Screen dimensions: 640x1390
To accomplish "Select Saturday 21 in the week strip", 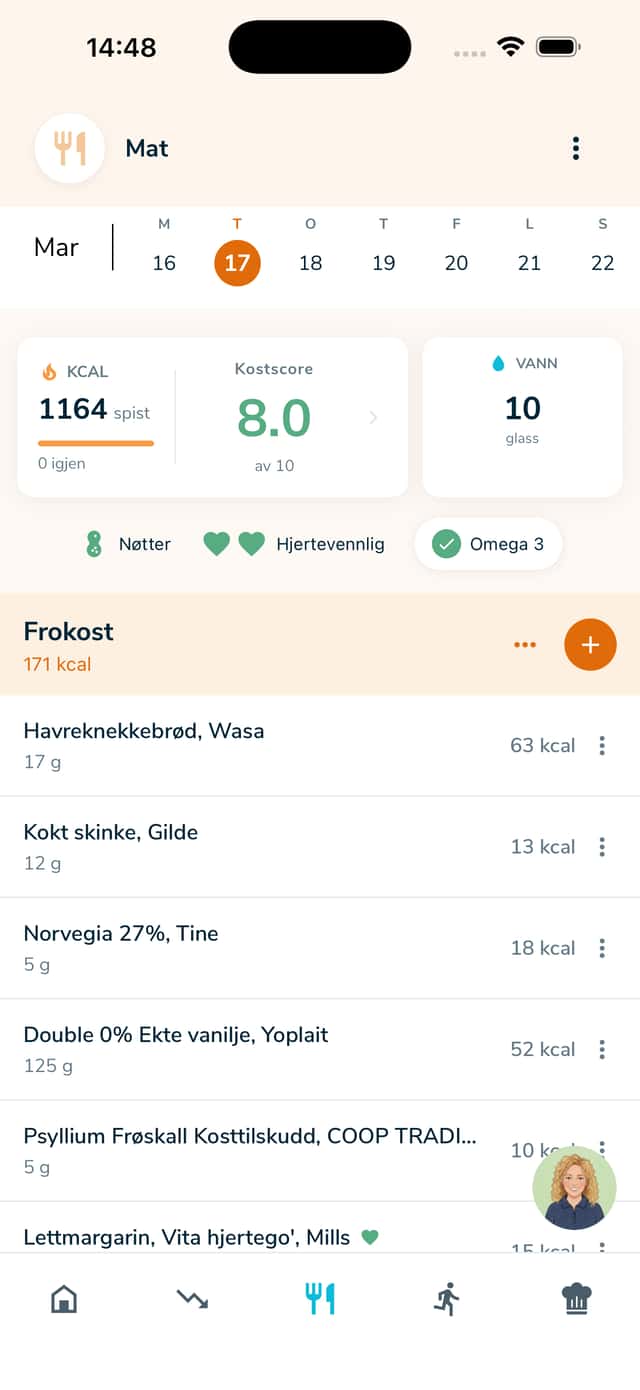I will 529,262.
